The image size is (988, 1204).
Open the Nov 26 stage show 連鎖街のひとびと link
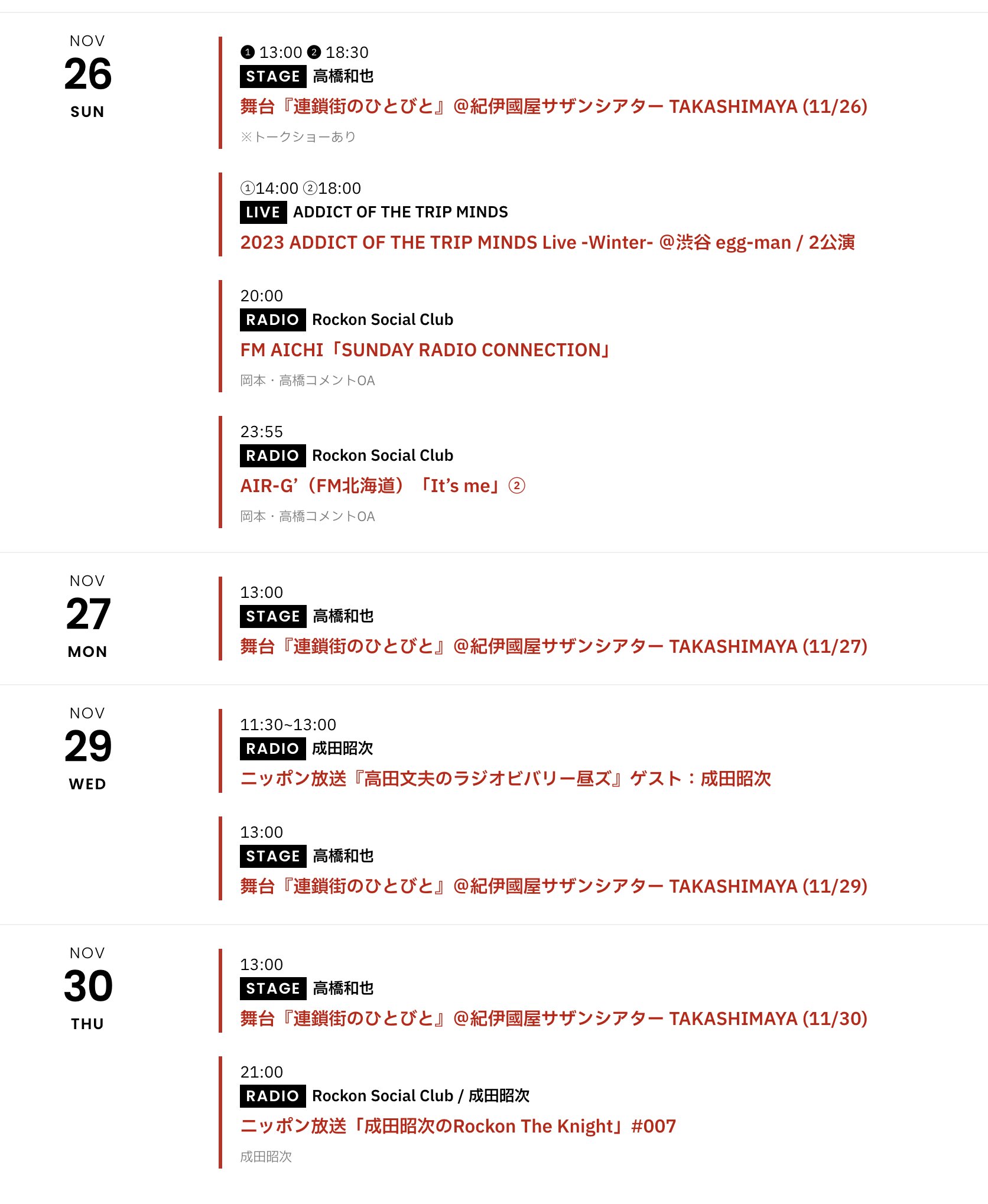[553, 107]
